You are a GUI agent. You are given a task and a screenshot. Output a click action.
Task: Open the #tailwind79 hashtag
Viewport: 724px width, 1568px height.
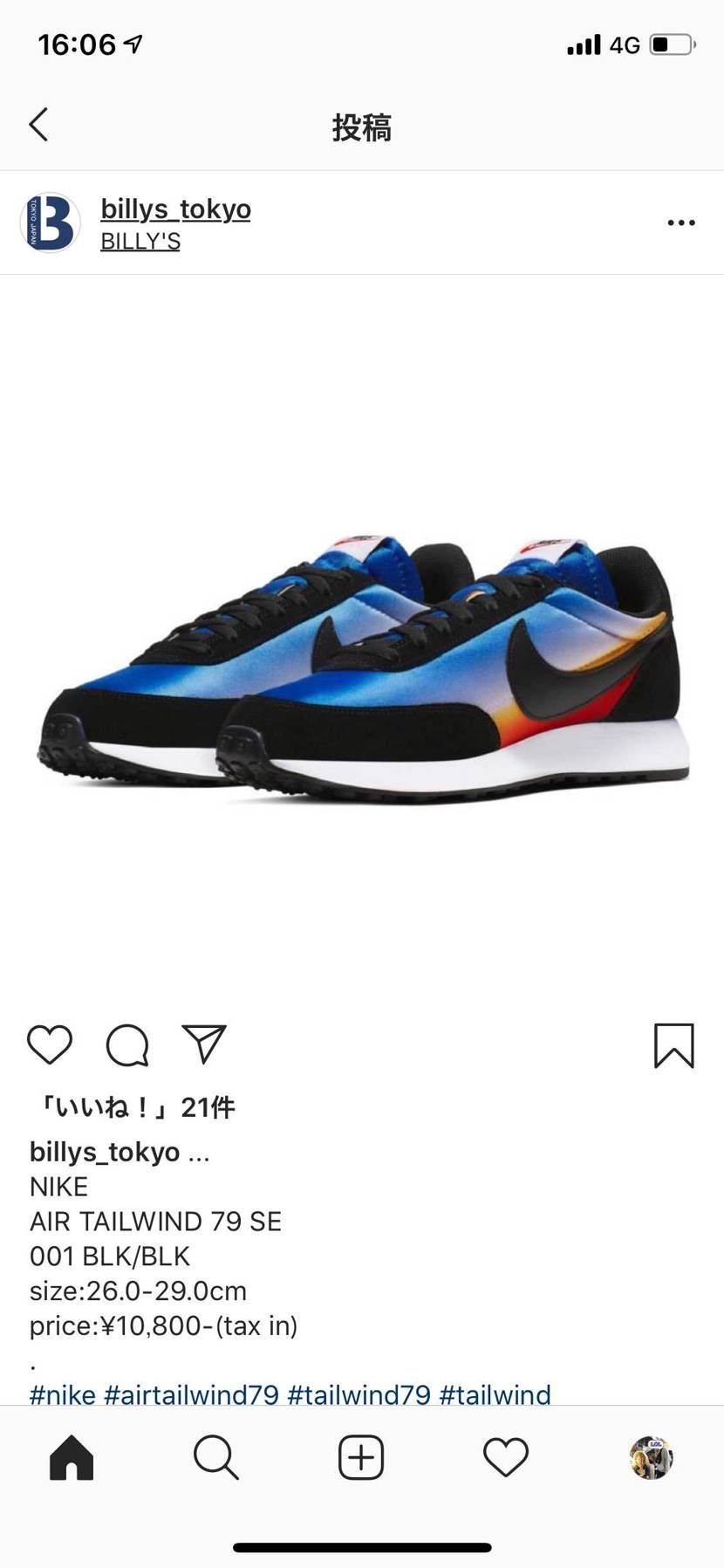[359, 1393]
